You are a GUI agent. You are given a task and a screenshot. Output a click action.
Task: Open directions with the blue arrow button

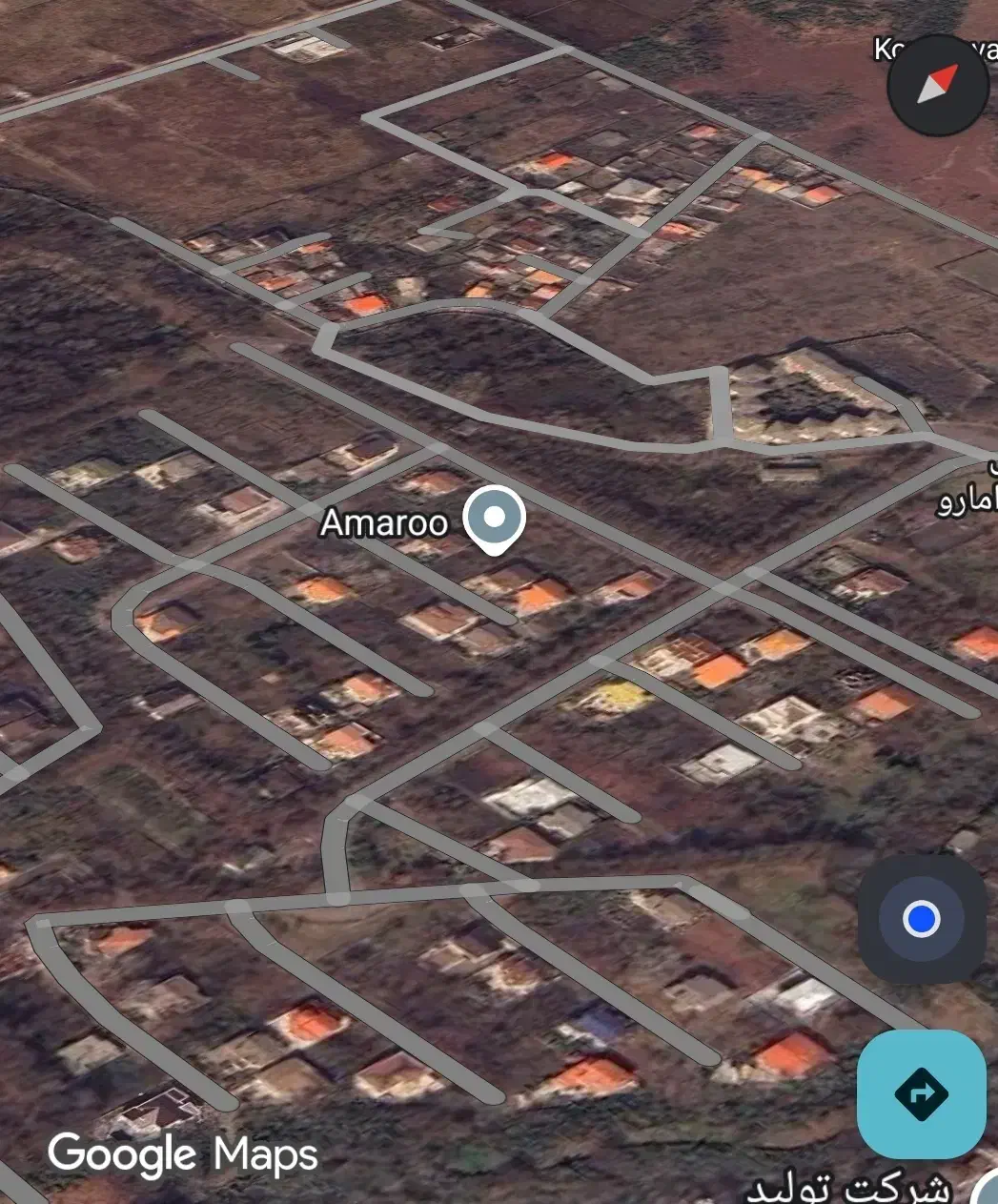coord(921,1093)
